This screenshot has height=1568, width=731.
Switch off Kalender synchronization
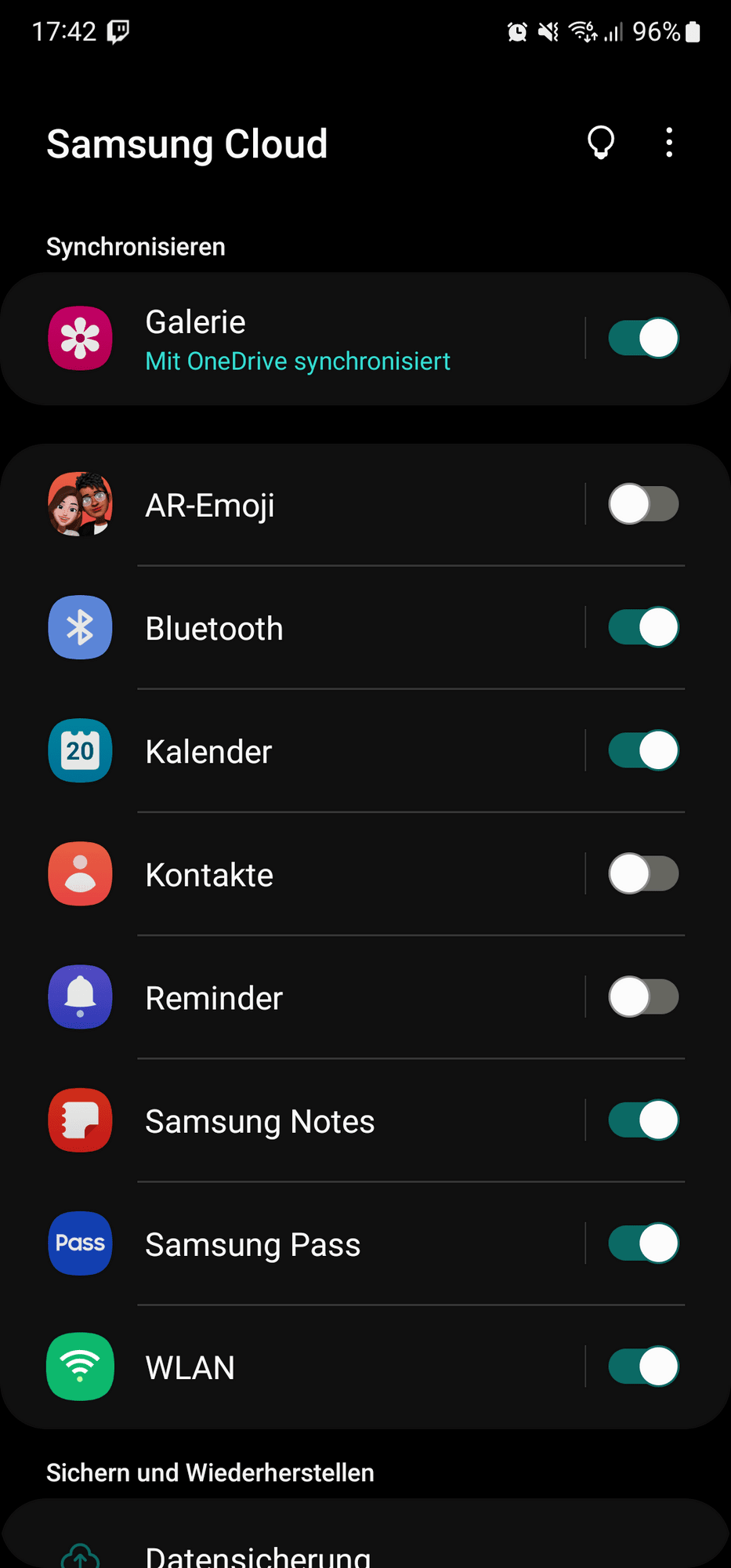point(643,750)
